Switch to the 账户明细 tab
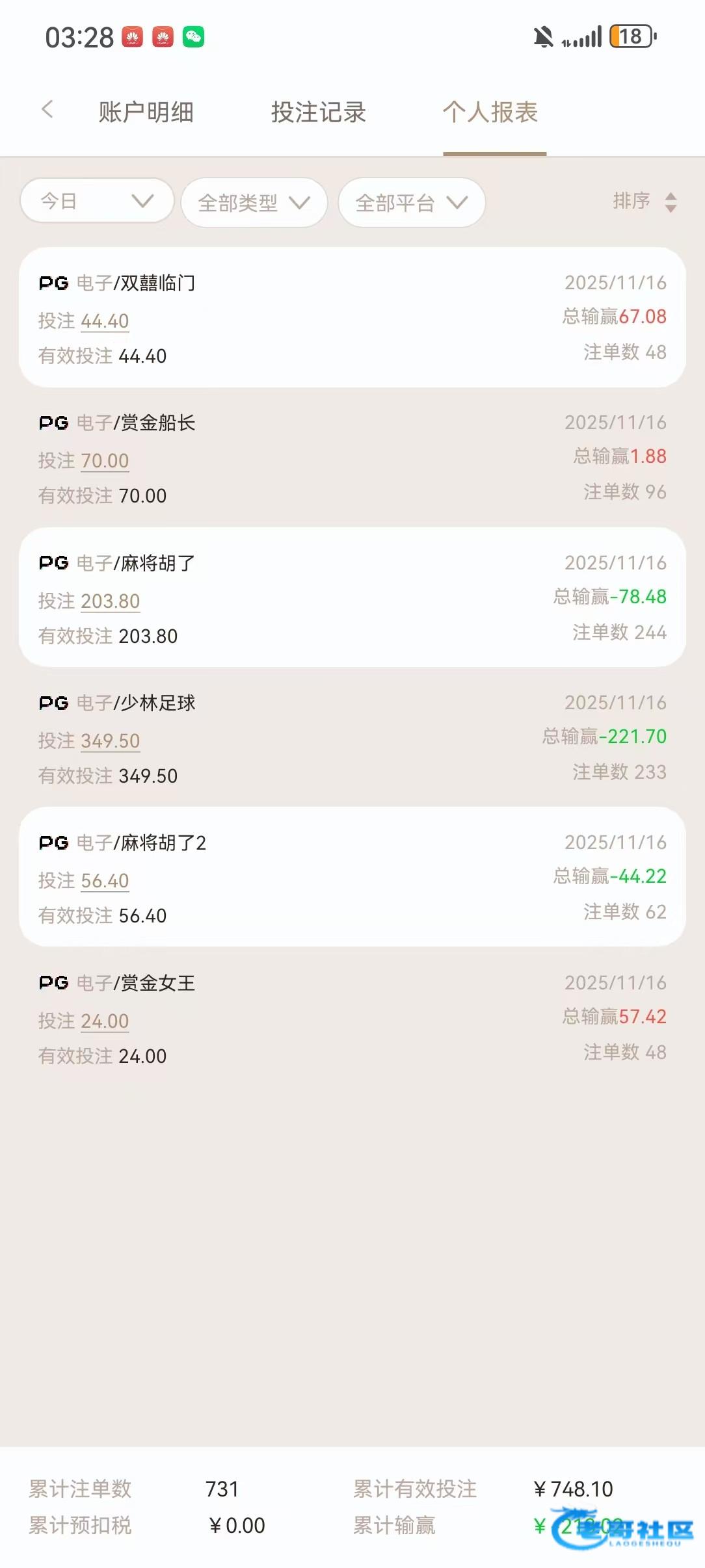 tap(146, 112)
